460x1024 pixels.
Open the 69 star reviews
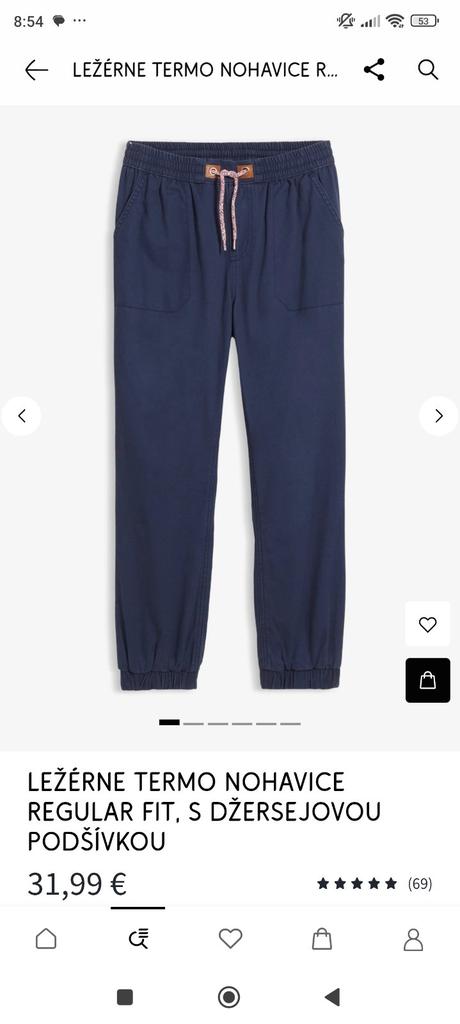pyautogui.click(x=374, y=884)
